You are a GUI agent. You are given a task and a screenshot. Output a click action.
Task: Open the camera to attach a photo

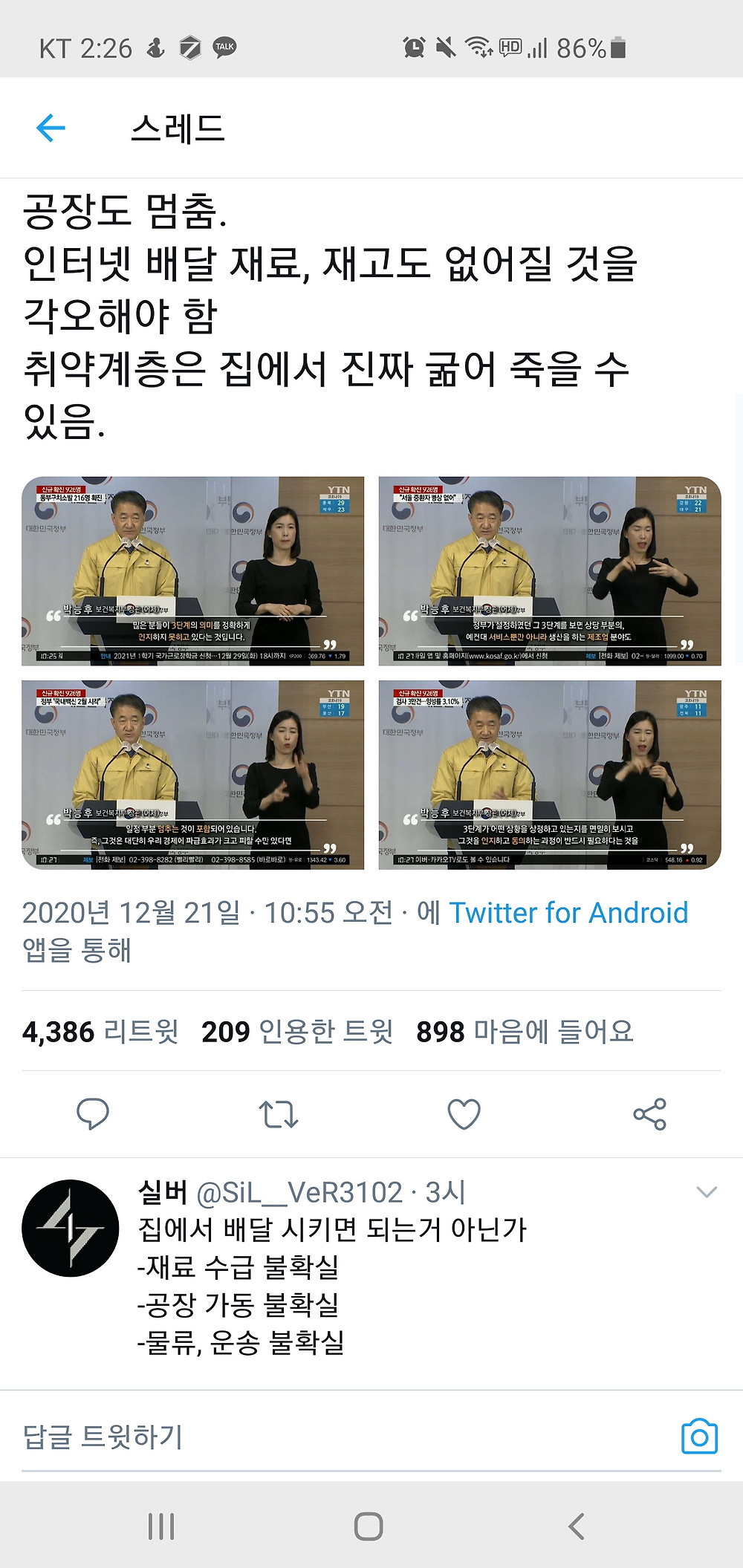click(x=699, y=1437)
